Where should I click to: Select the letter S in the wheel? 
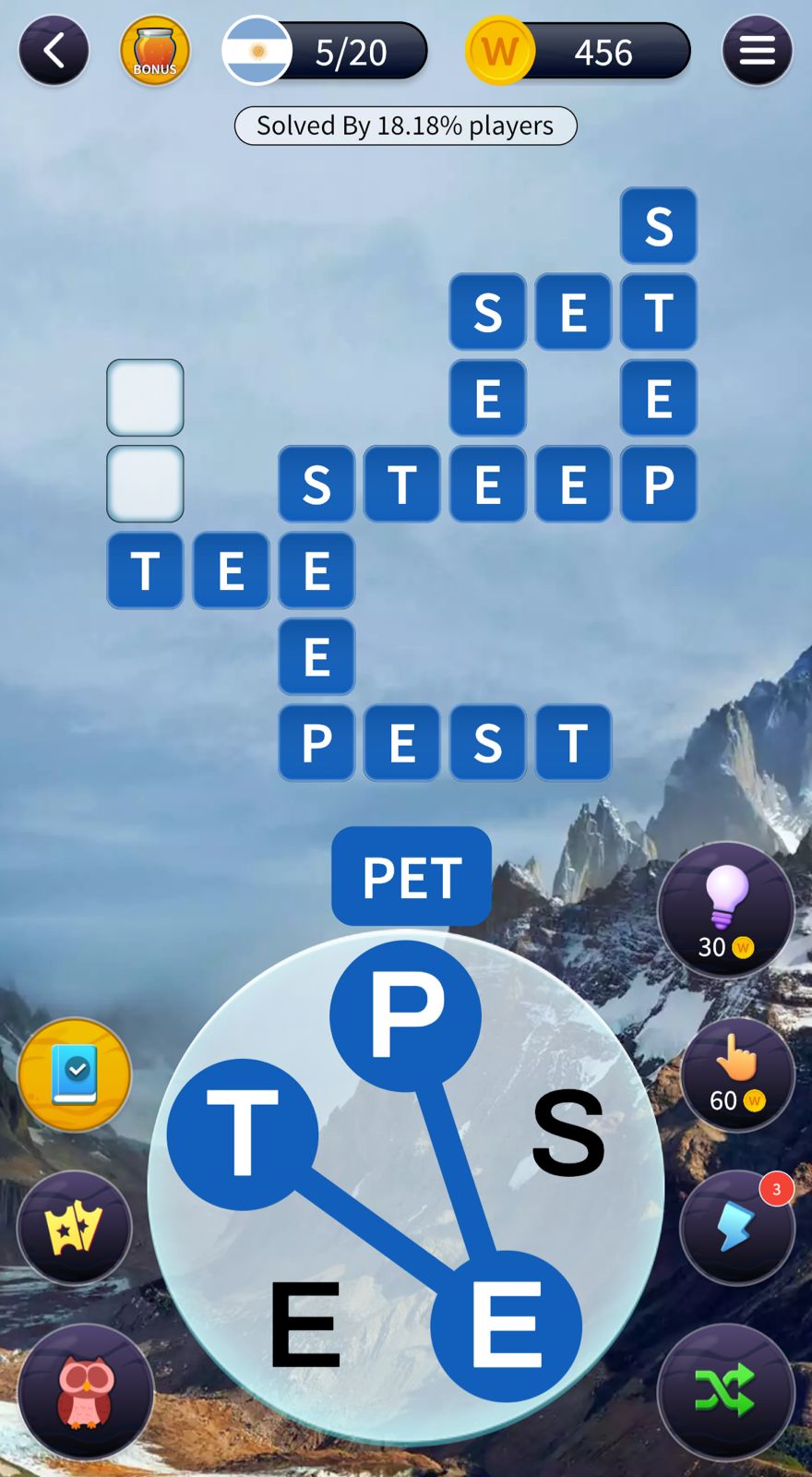[568, 1133]
